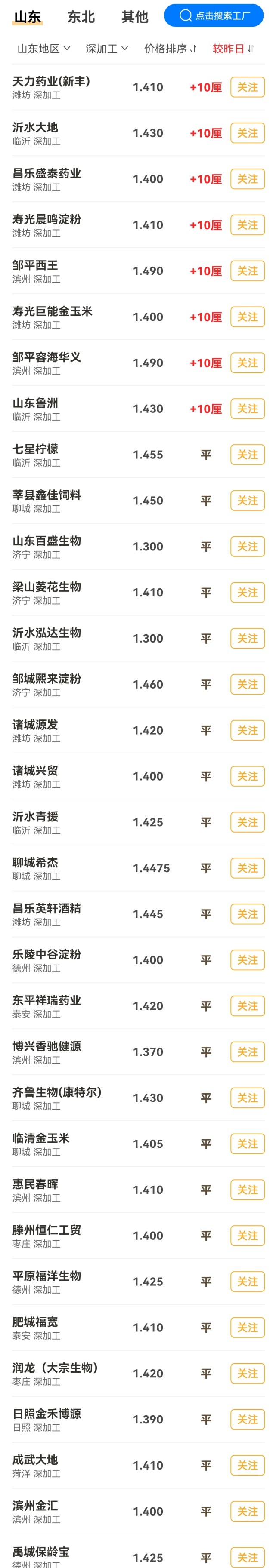Follow 滕州恒仁工贸 via 关注
The height and width of the screenshot is (1568, 276).
(x=247, y=1236)
